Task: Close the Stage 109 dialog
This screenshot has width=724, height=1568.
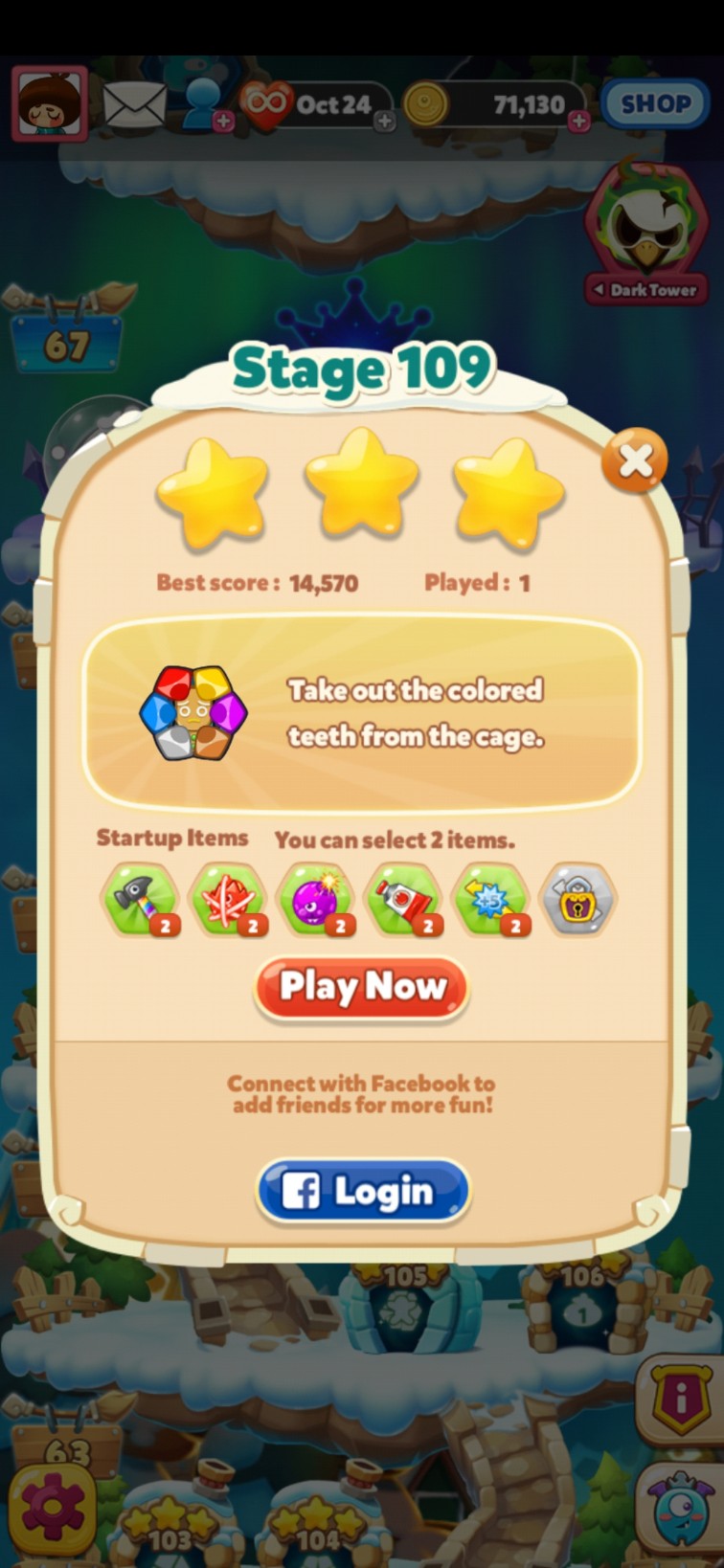Action: tap(635, 460)
